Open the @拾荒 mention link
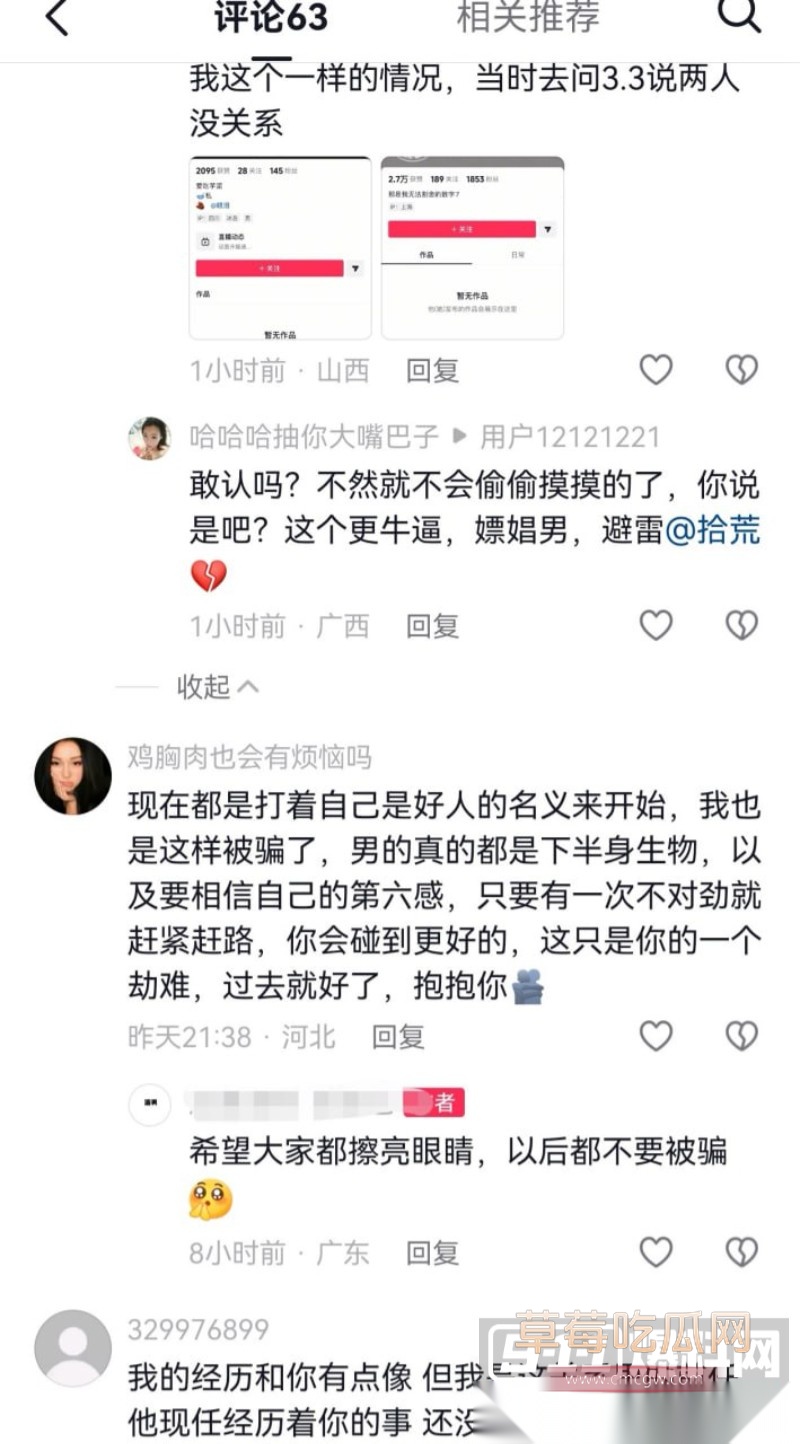 coord(712,530)
